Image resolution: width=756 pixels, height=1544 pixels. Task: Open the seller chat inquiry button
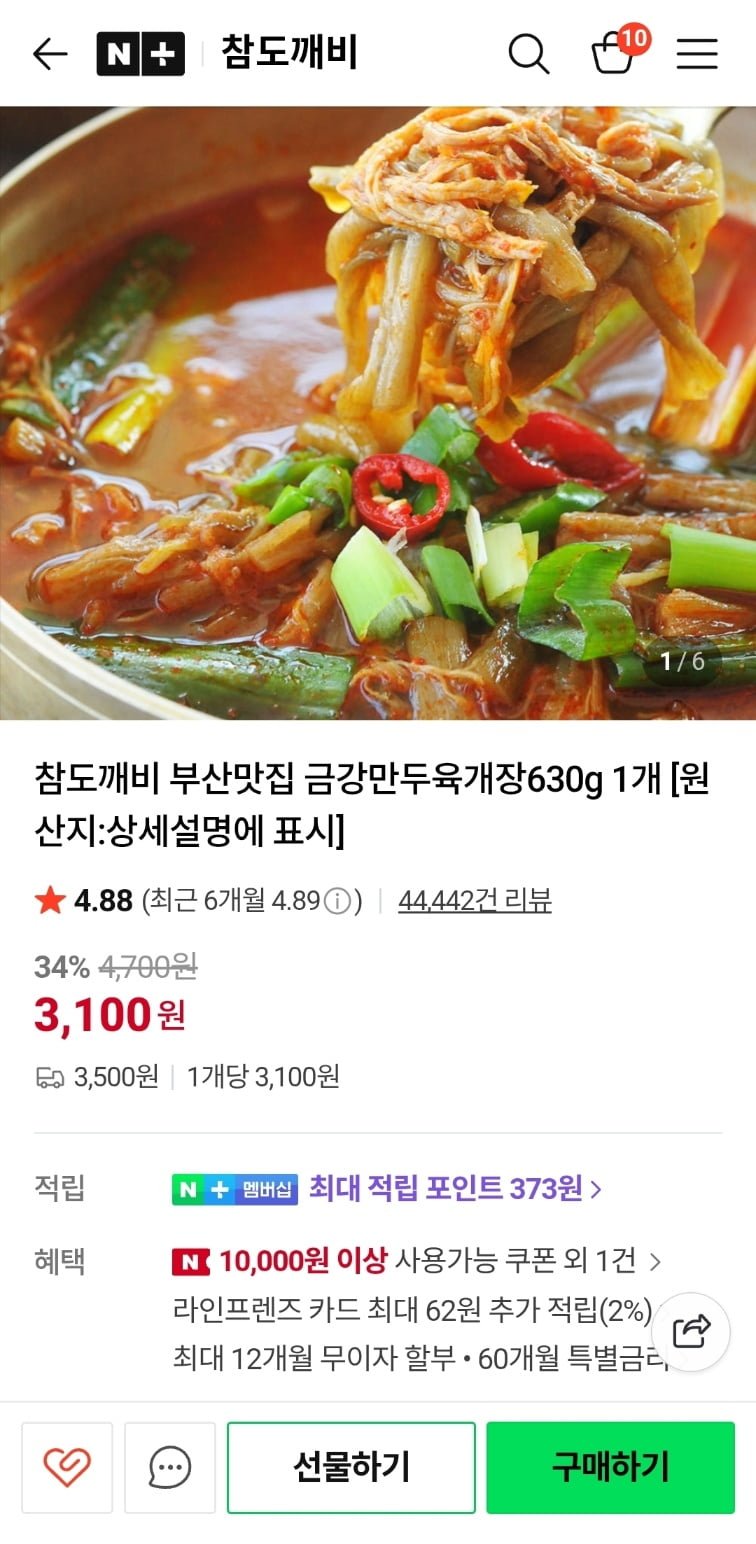[170, 1468]
